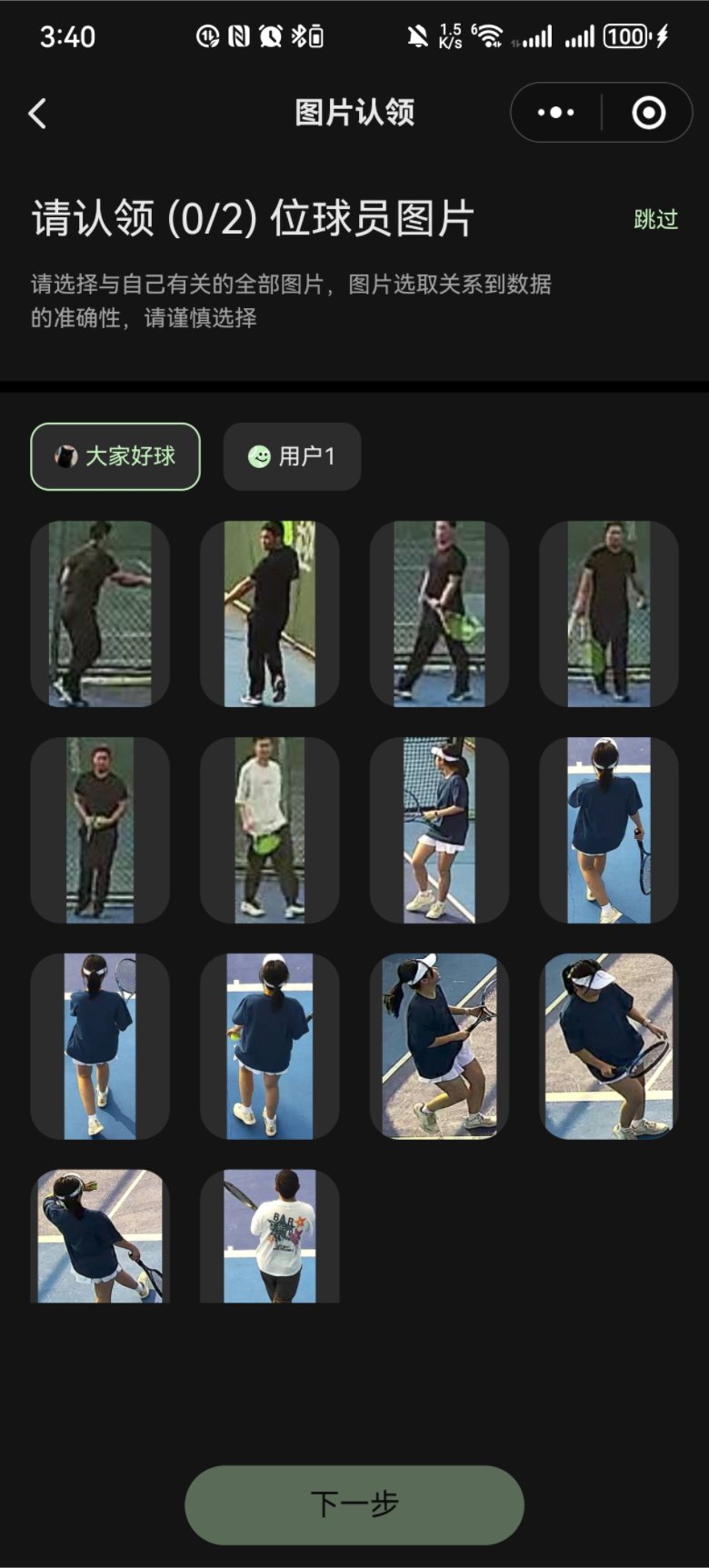
Task: Tap 跳过 to skip claiming
Action: click(x=655, y=219)
